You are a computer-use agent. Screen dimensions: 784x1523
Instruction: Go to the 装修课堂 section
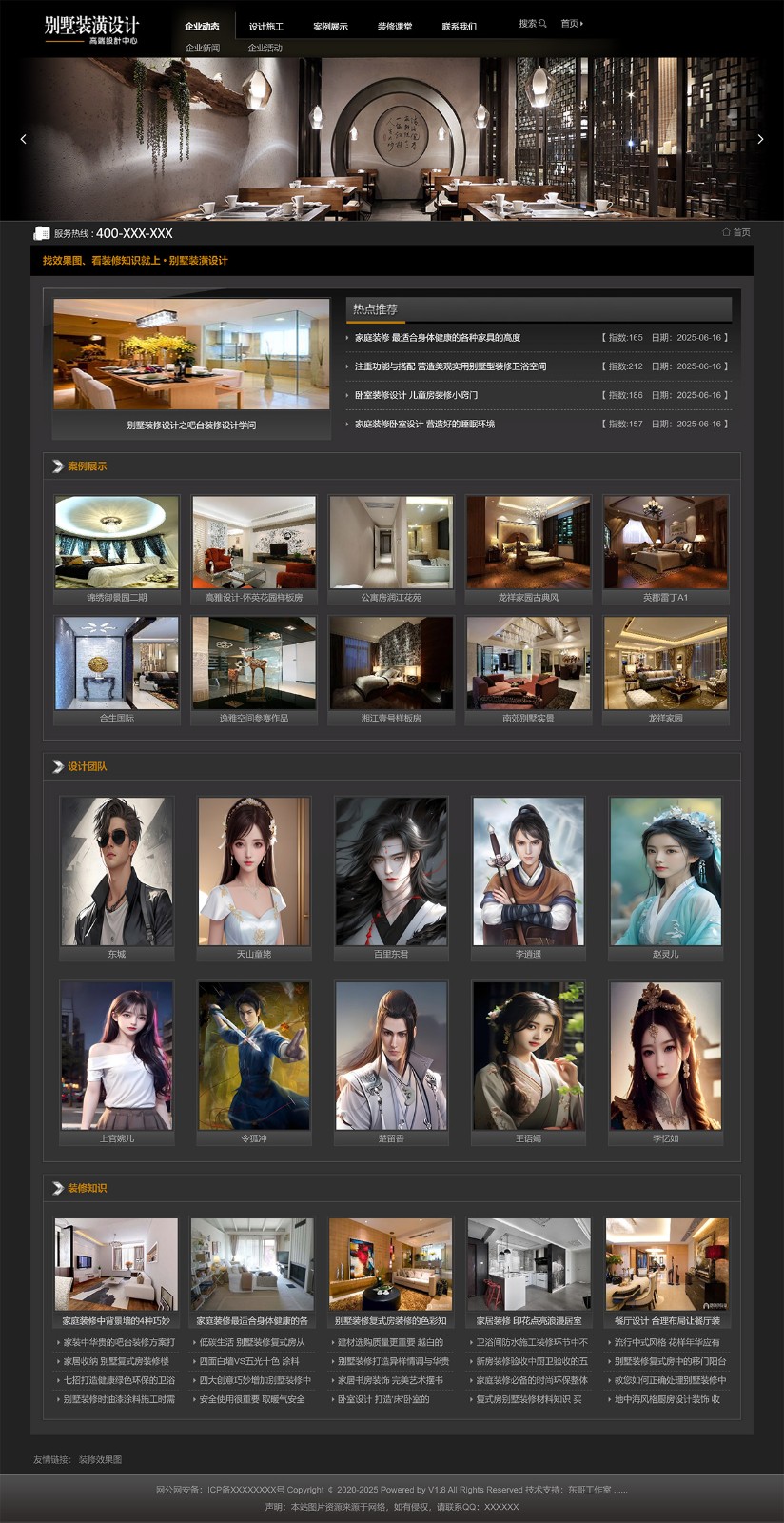click(395, 27)
